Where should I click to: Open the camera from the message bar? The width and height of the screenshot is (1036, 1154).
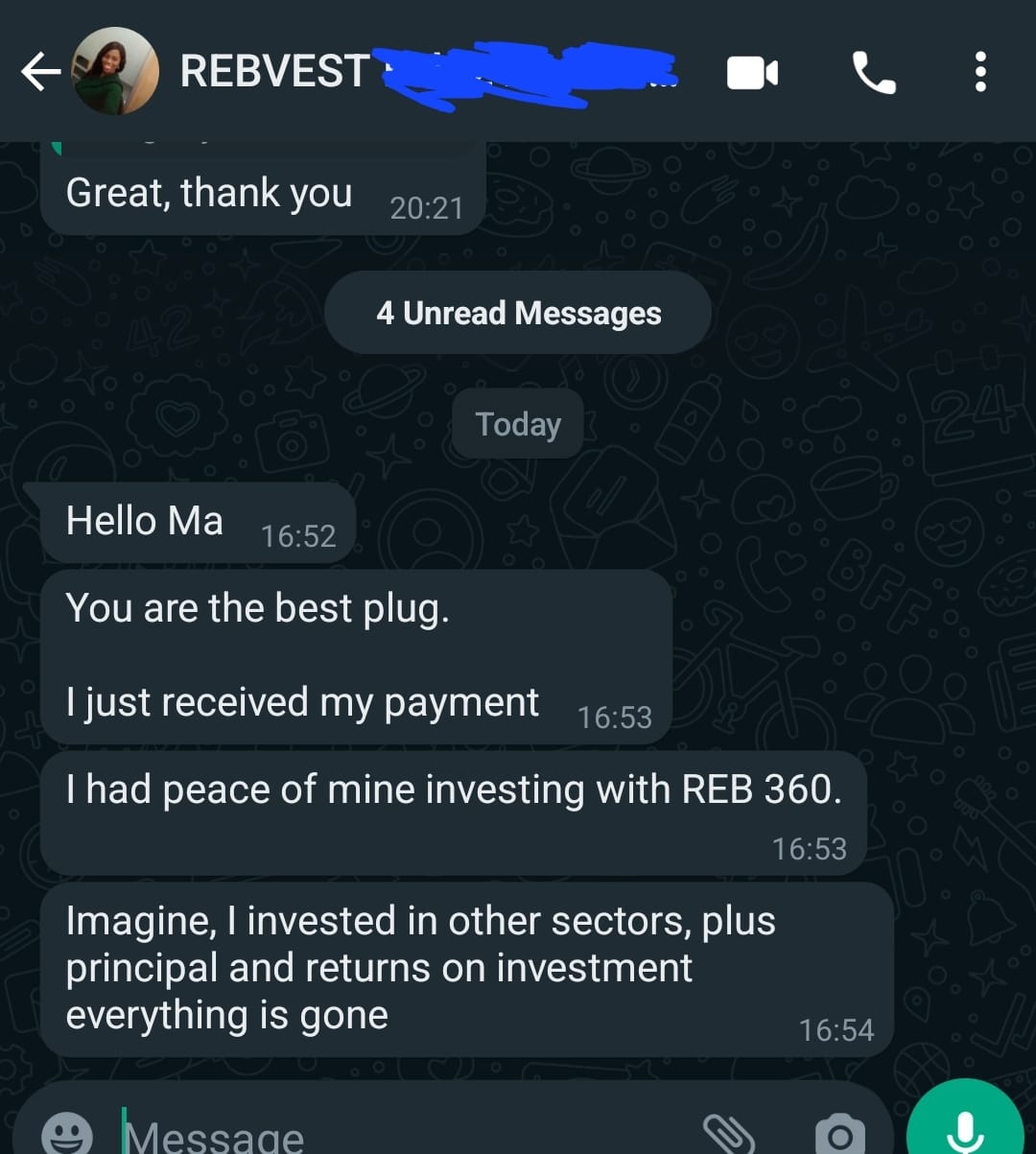point(839,1135)
